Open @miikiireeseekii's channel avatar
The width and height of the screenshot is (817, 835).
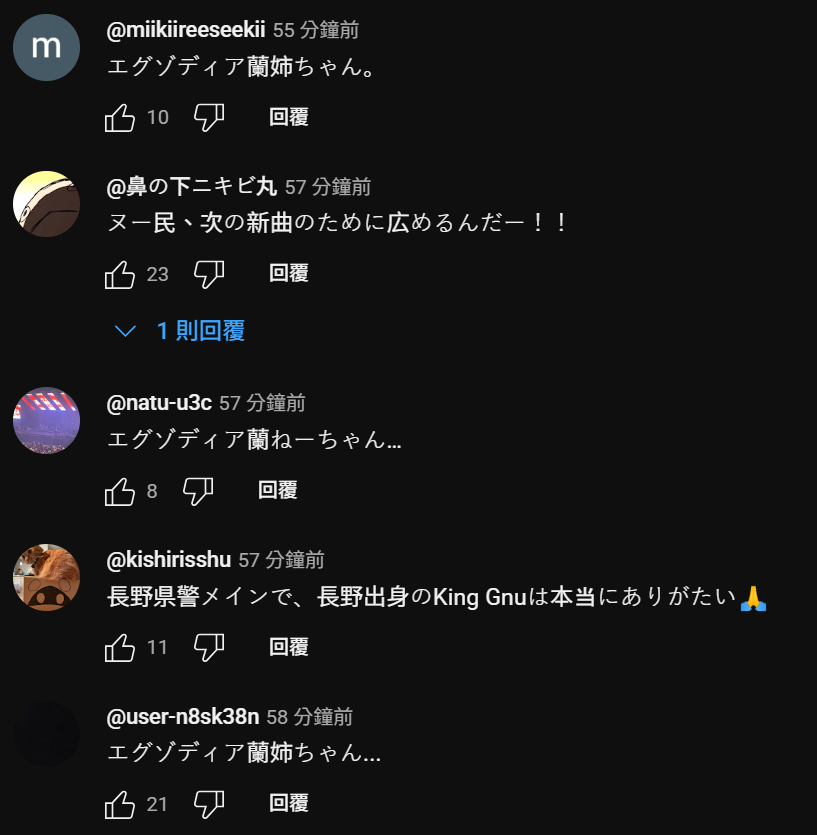46,47
